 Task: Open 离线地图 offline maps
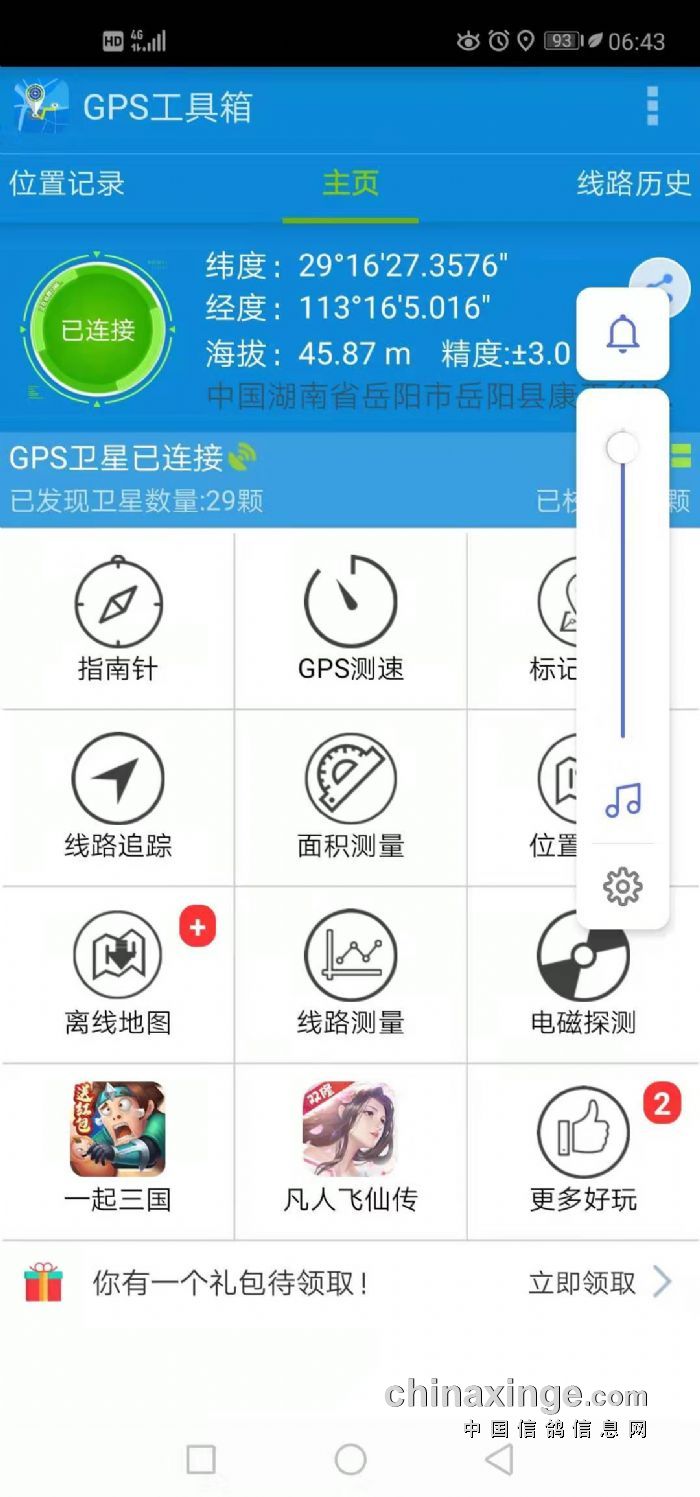point(118,973)
